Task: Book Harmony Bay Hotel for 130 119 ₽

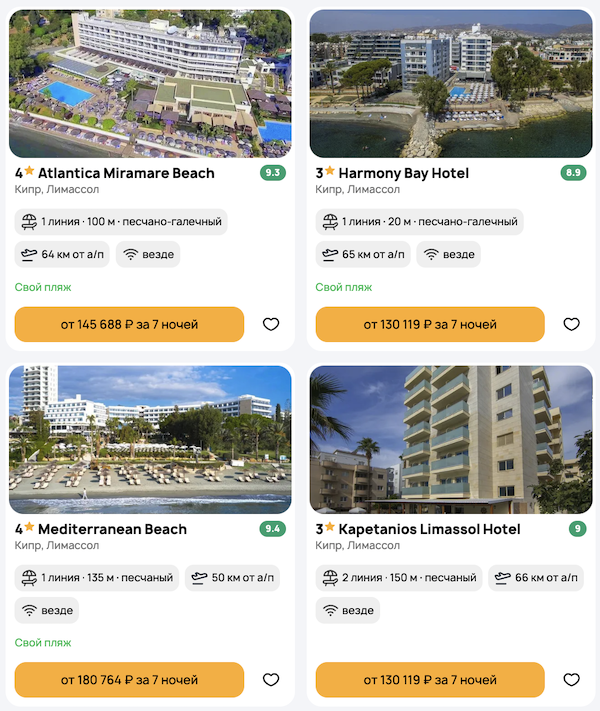Action: click(x=430, y=324)
